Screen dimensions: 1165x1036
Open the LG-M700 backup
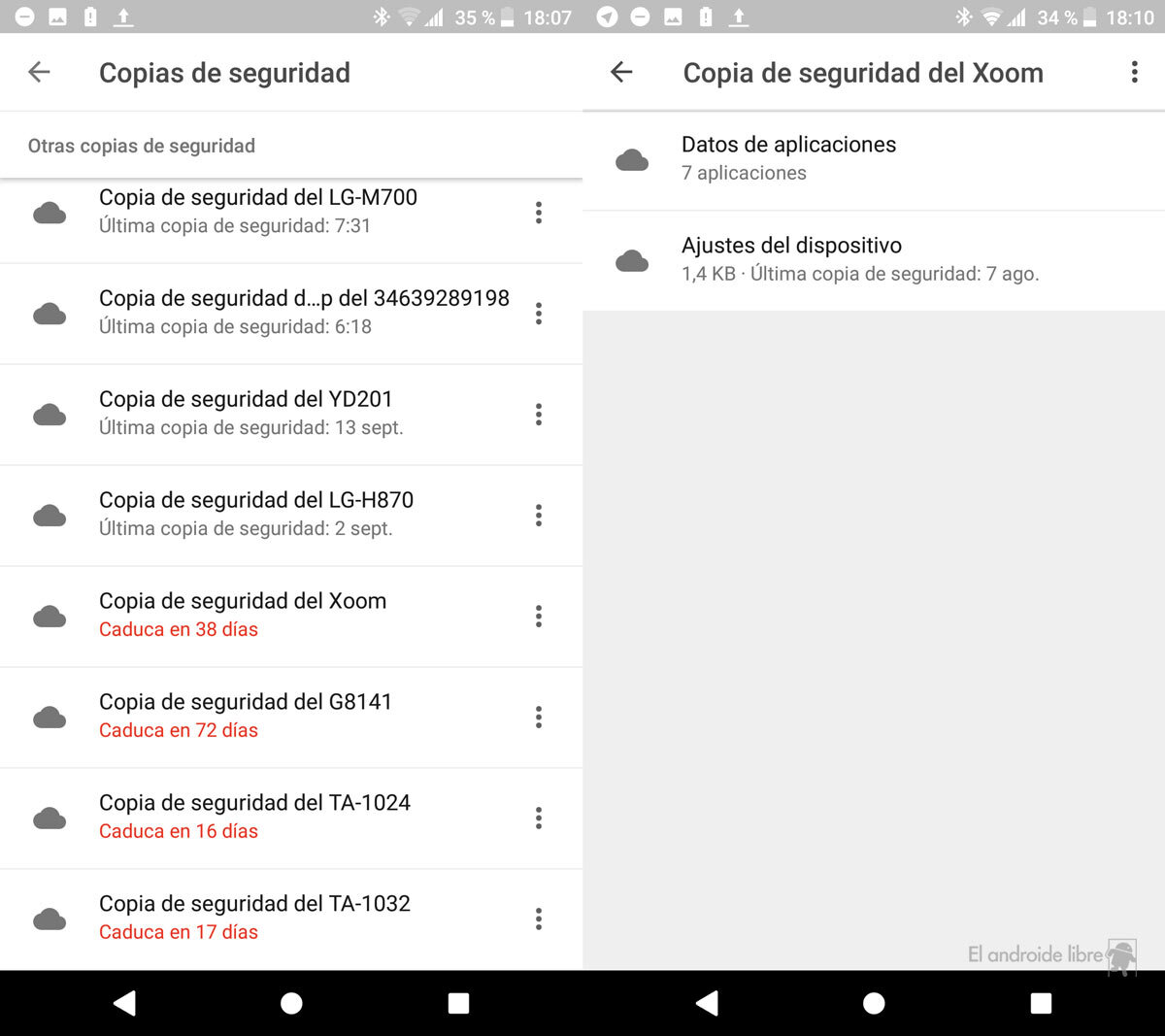258,212
